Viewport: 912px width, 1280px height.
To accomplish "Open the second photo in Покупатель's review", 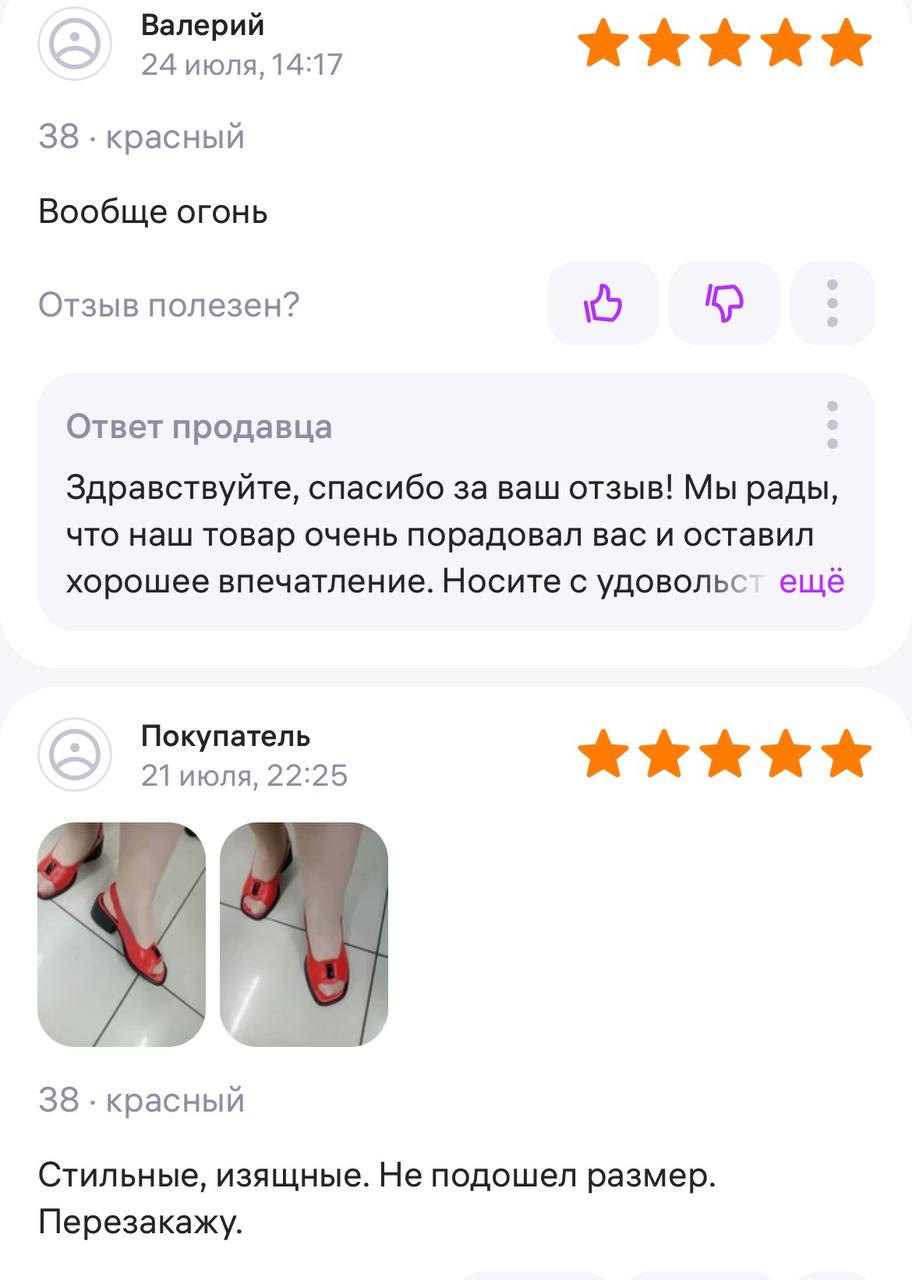I will pos(303,934).
